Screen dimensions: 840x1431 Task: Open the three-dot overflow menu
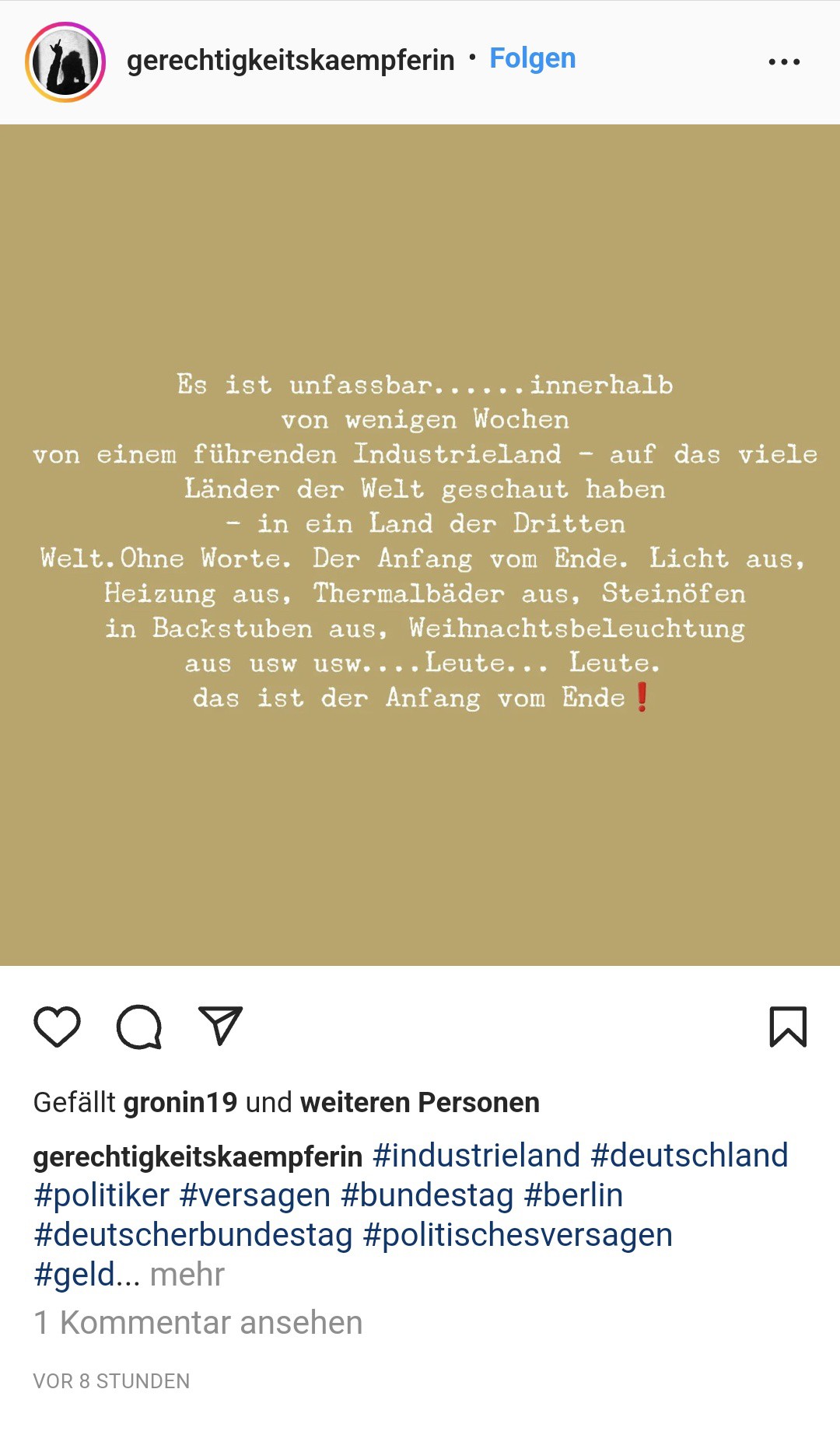point(784,61)
